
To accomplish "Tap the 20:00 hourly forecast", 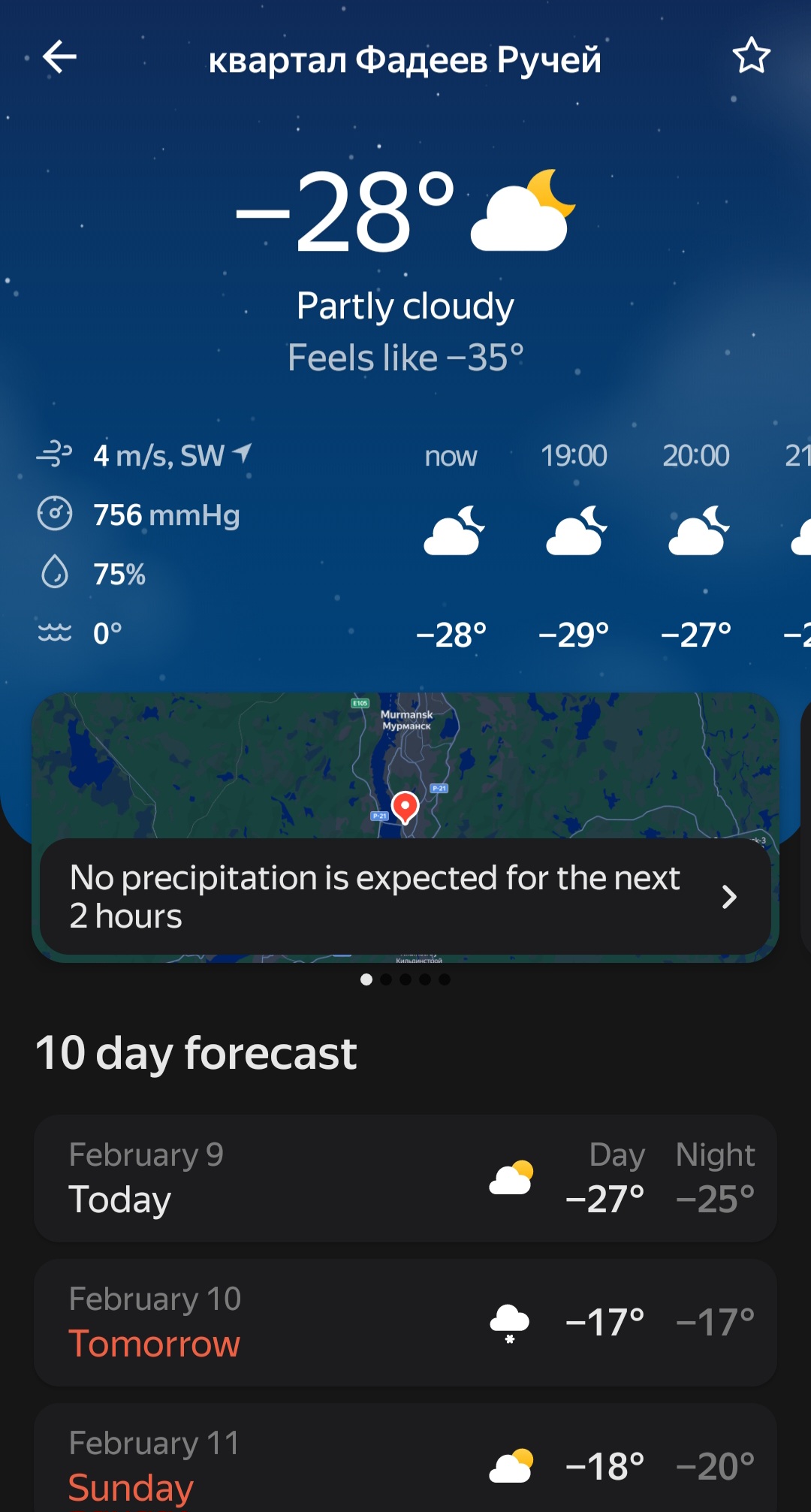I will [x=696, y=545].
